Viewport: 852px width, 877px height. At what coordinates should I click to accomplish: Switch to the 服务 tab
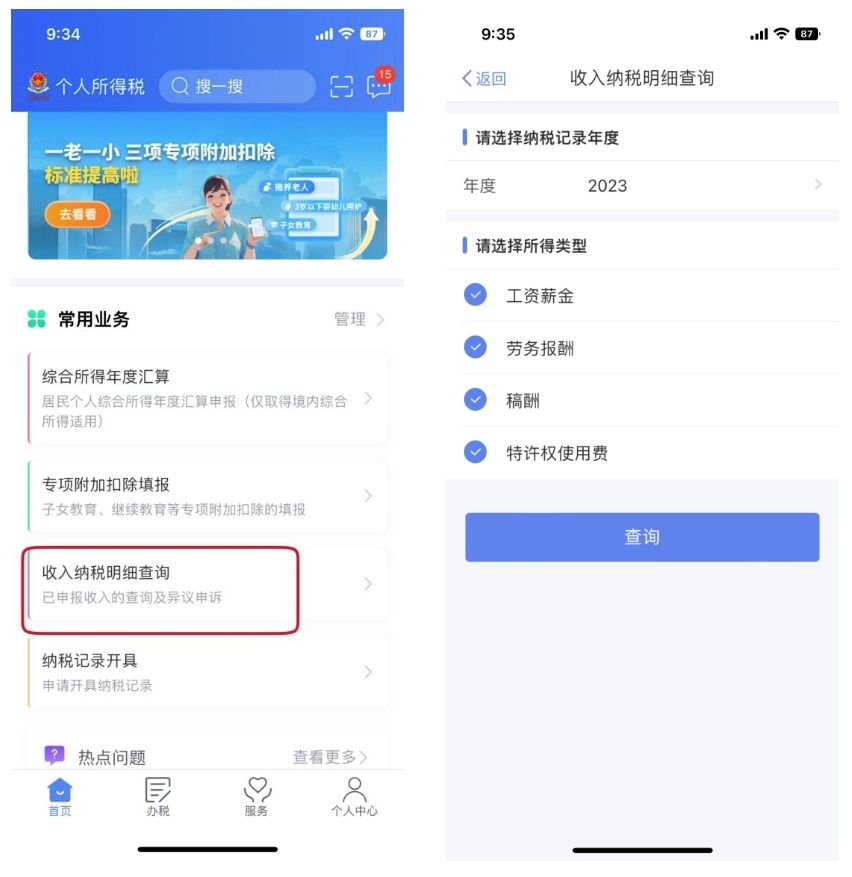[x=257, y=797]
